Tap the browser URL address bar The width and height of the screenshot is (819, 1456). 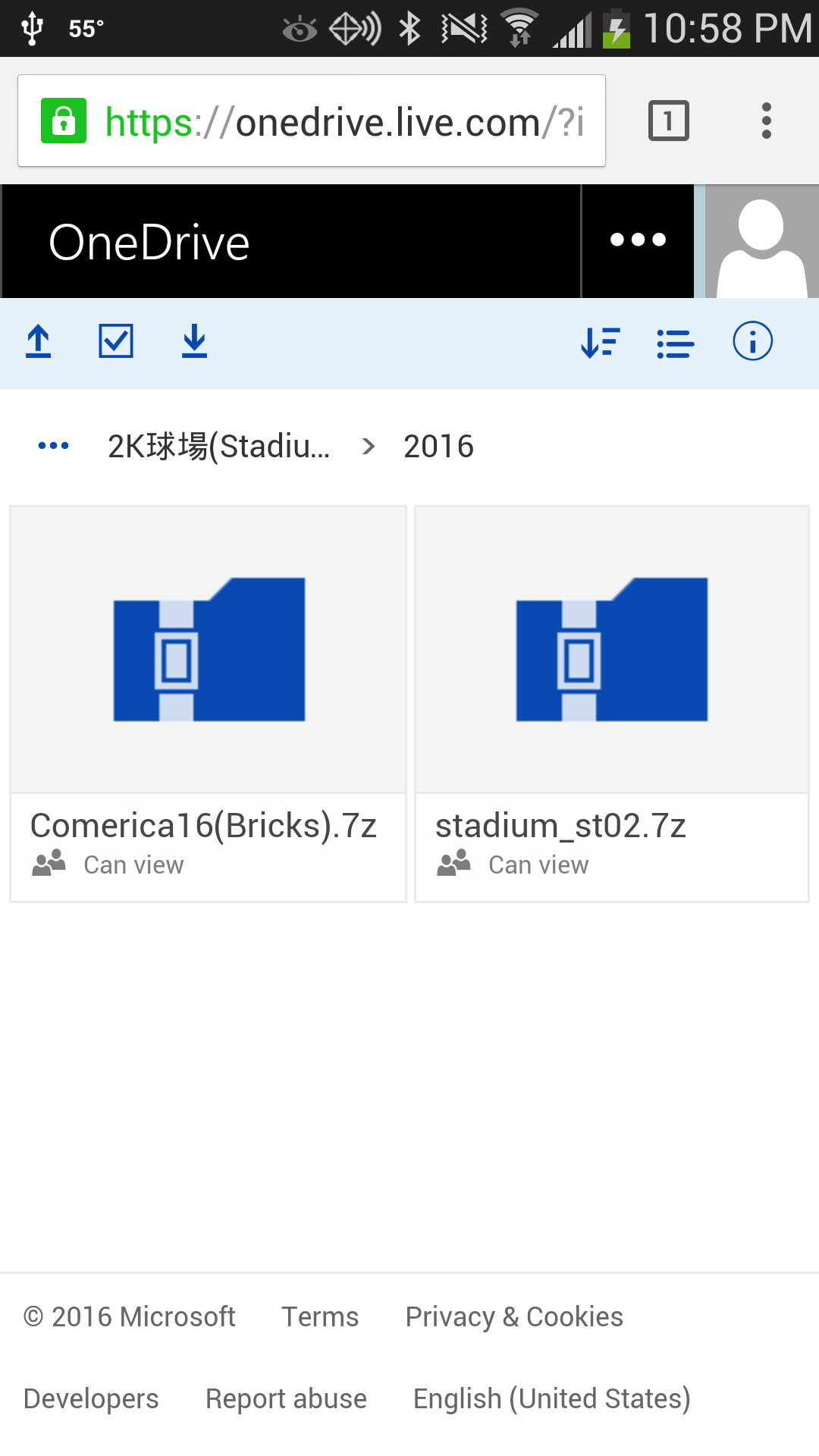(312, 121)
